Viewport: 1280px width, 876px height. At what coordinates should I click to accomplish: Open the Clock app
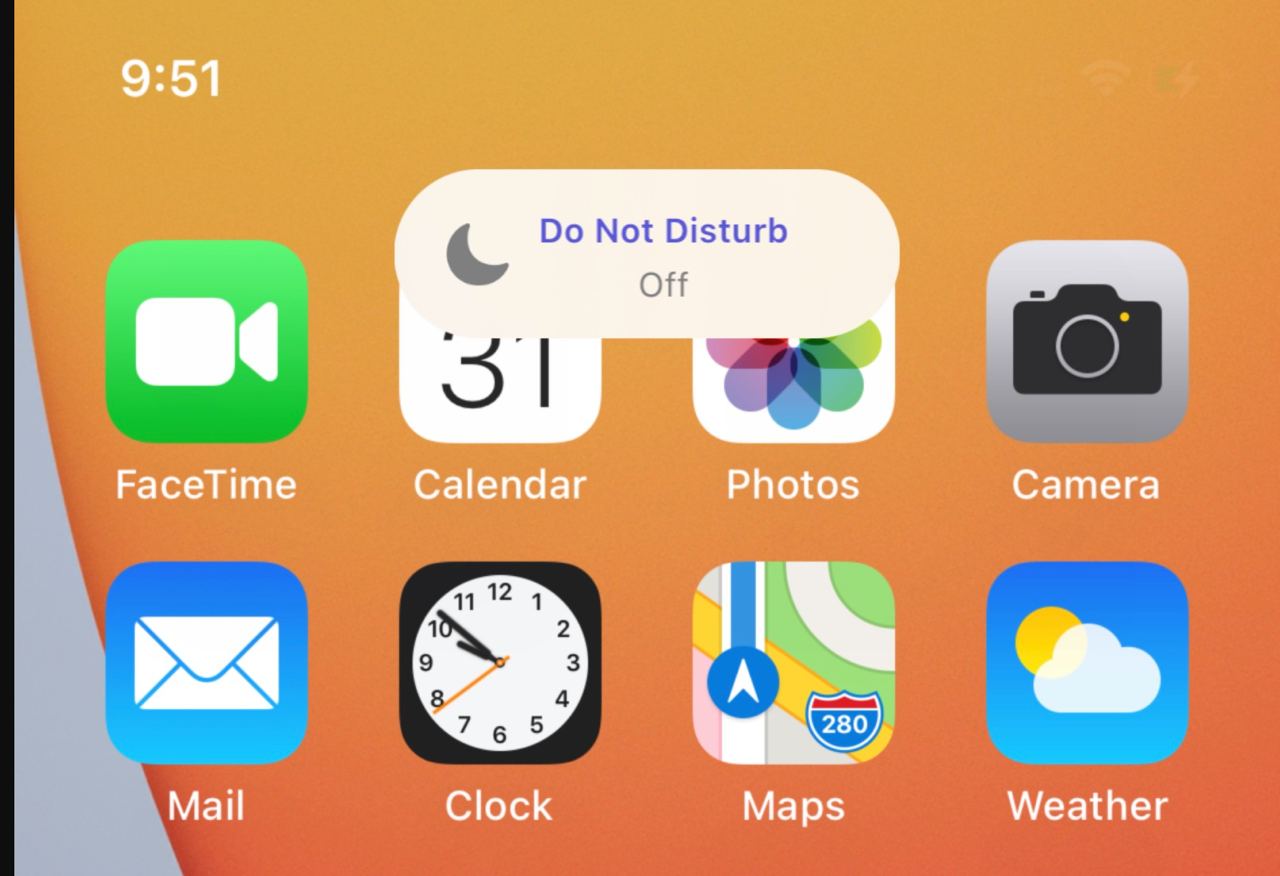500,663
